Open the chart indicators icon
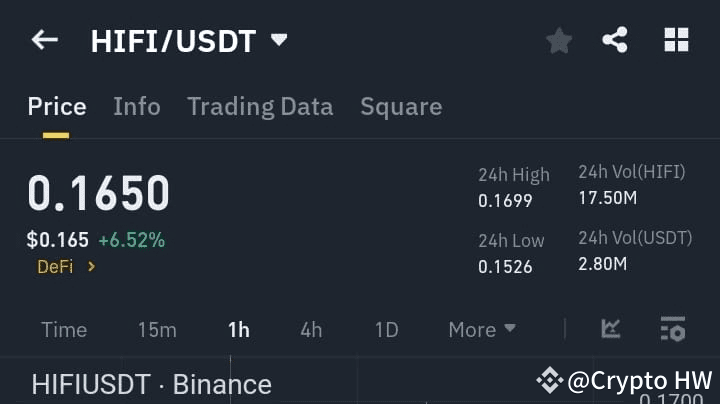 (x=610, y=329)
